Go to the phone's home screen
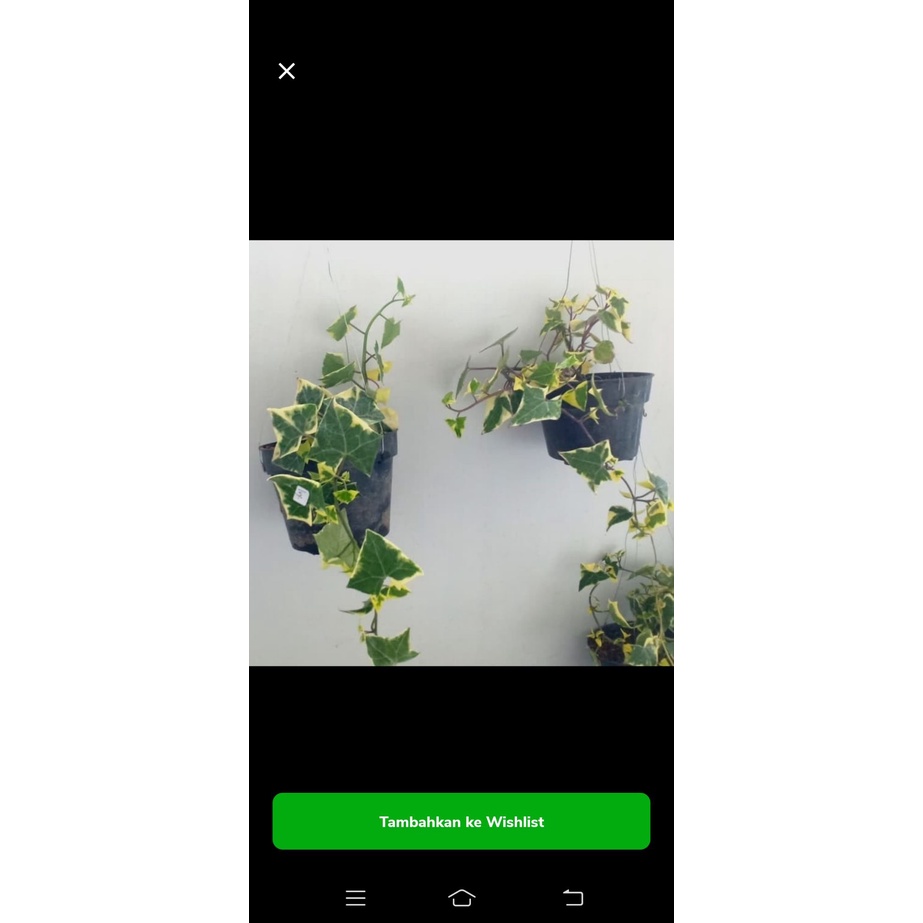The image size is (923, 923). (x=461, y=898)
